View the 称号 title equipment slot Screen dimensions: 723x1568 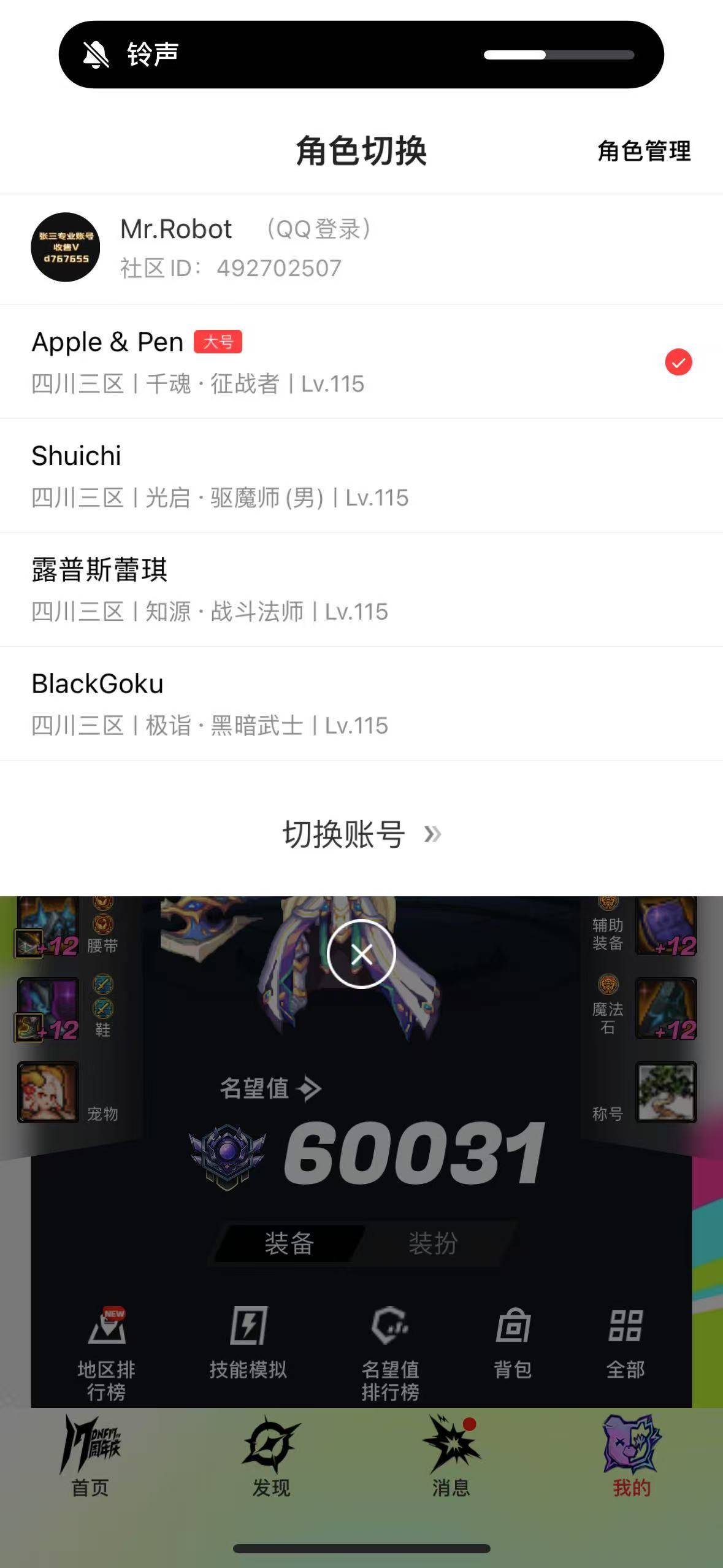[x=664, y=1092]
